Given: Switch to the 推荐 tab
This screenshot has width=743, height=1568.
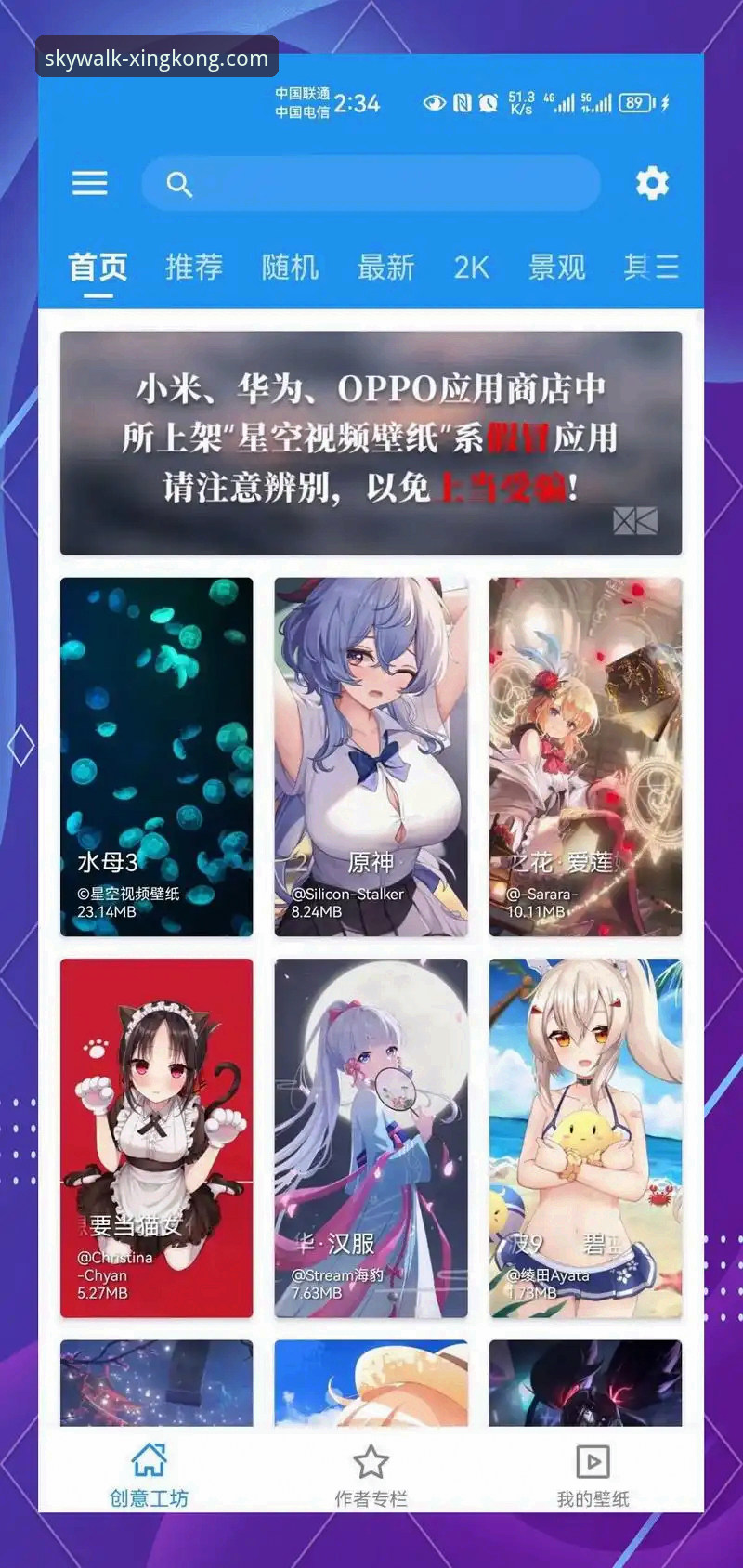Looking at the screenshot, I should 192,268.
